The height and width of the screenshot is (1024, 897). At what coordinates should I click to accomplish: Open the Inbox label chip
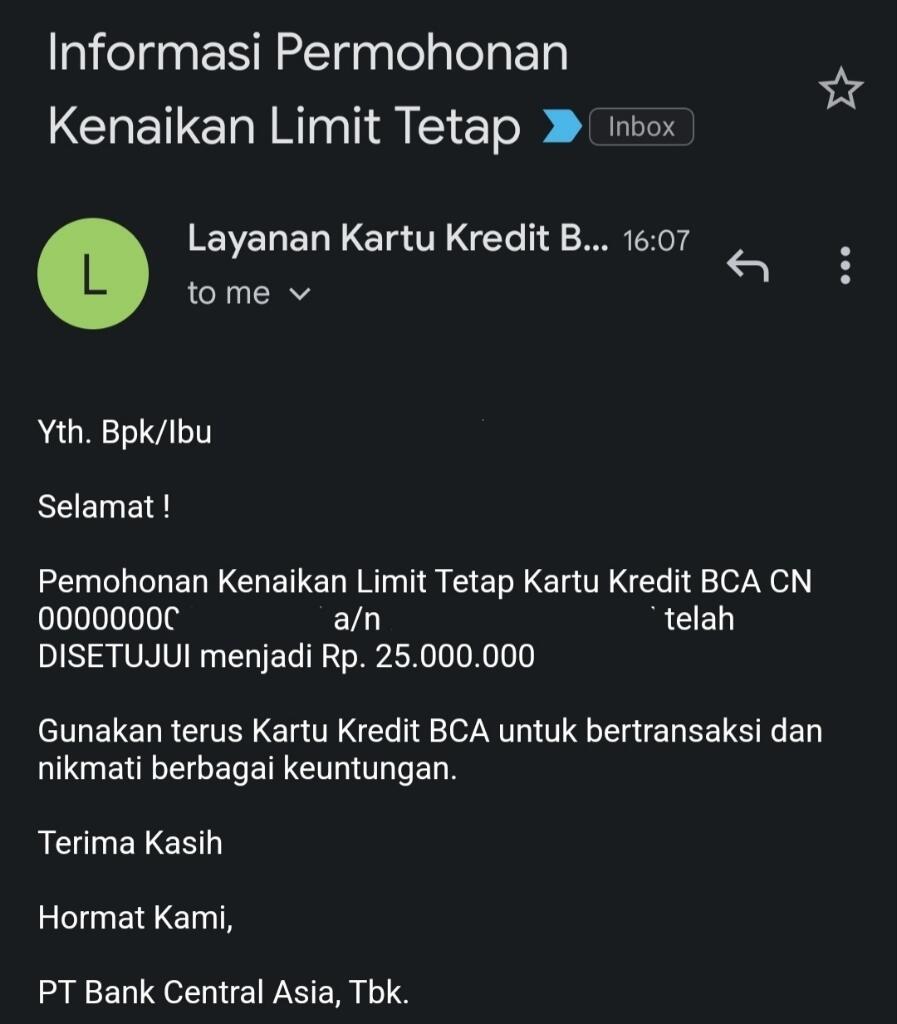tap(640, 126)
